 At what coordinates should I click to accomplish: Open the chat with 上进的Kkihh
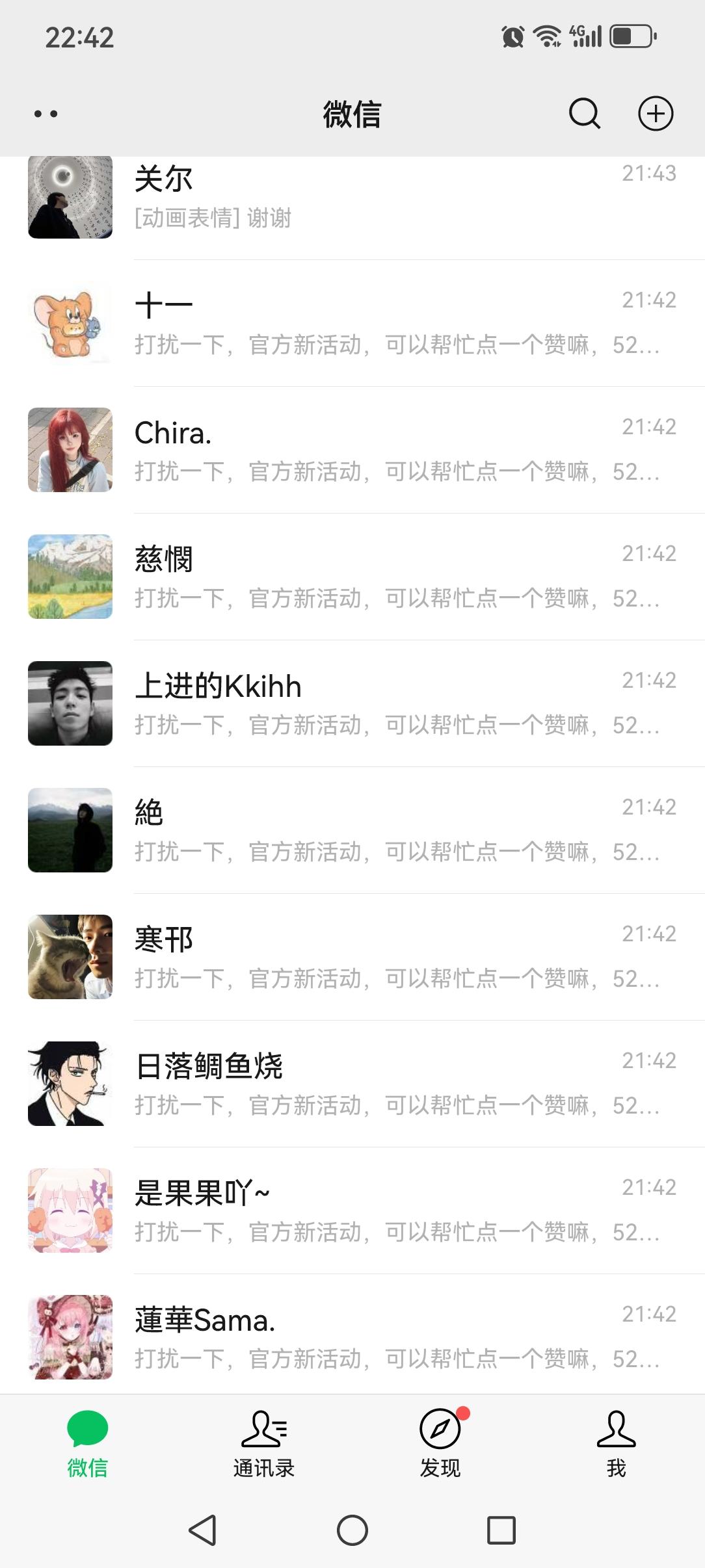click(351, 702)
